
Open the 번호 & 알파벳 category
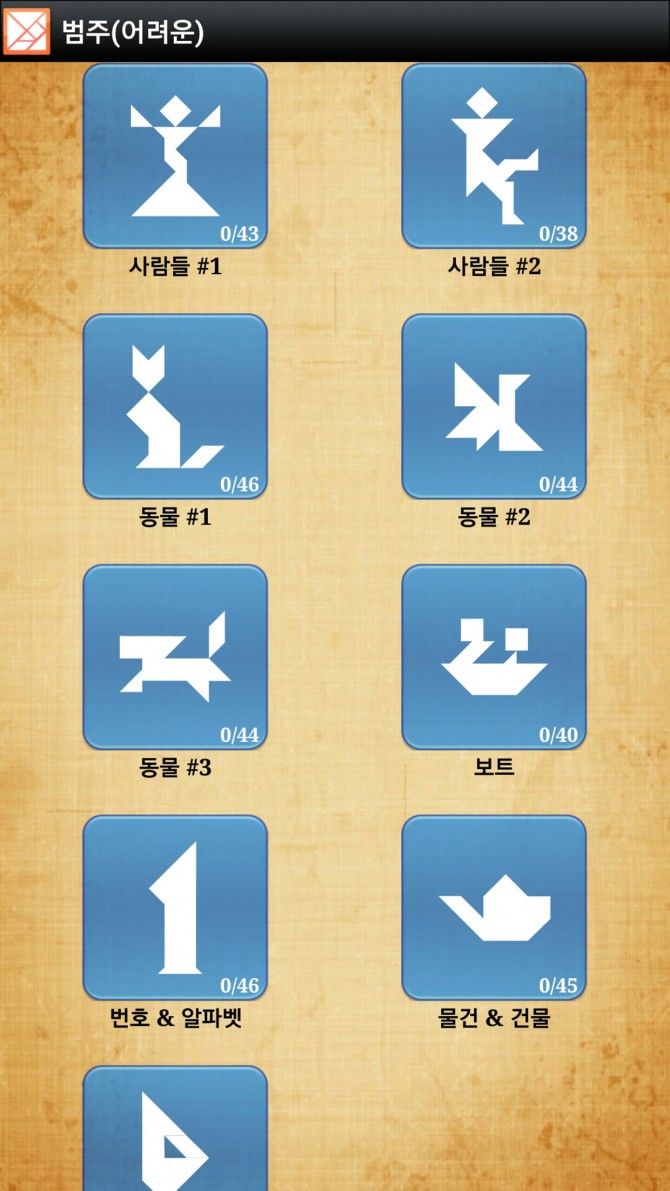click(x=175, y=907)
